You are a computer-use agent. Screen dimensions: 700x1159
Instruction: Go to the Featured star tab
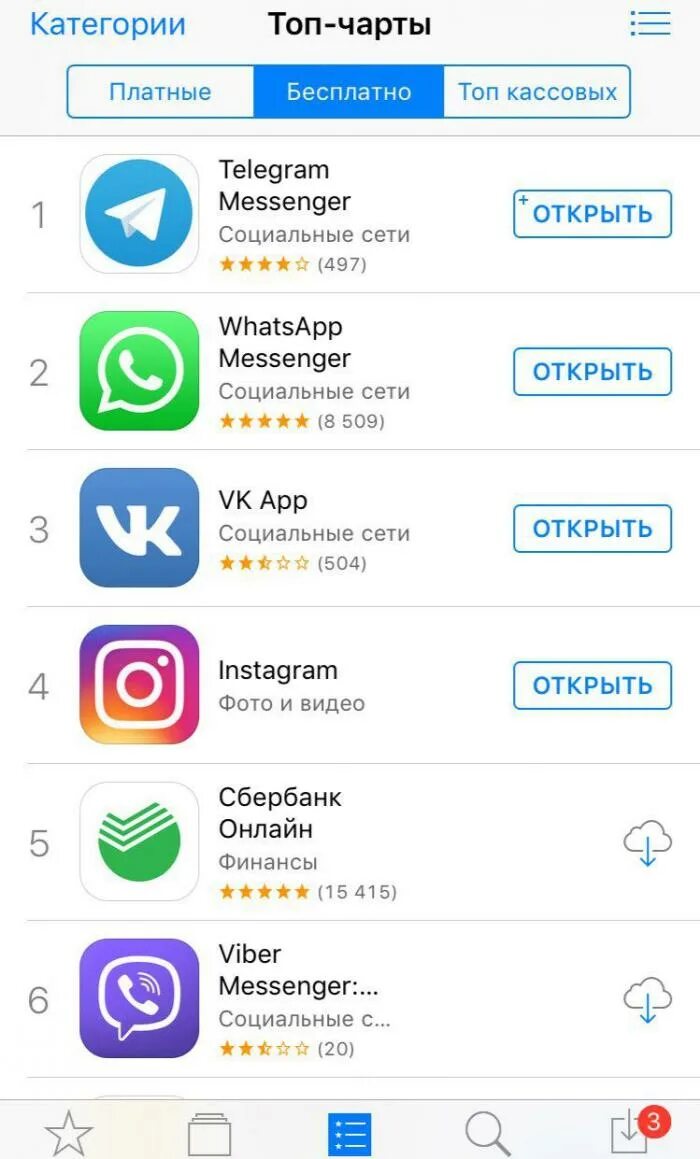[x=69, y=1132]
